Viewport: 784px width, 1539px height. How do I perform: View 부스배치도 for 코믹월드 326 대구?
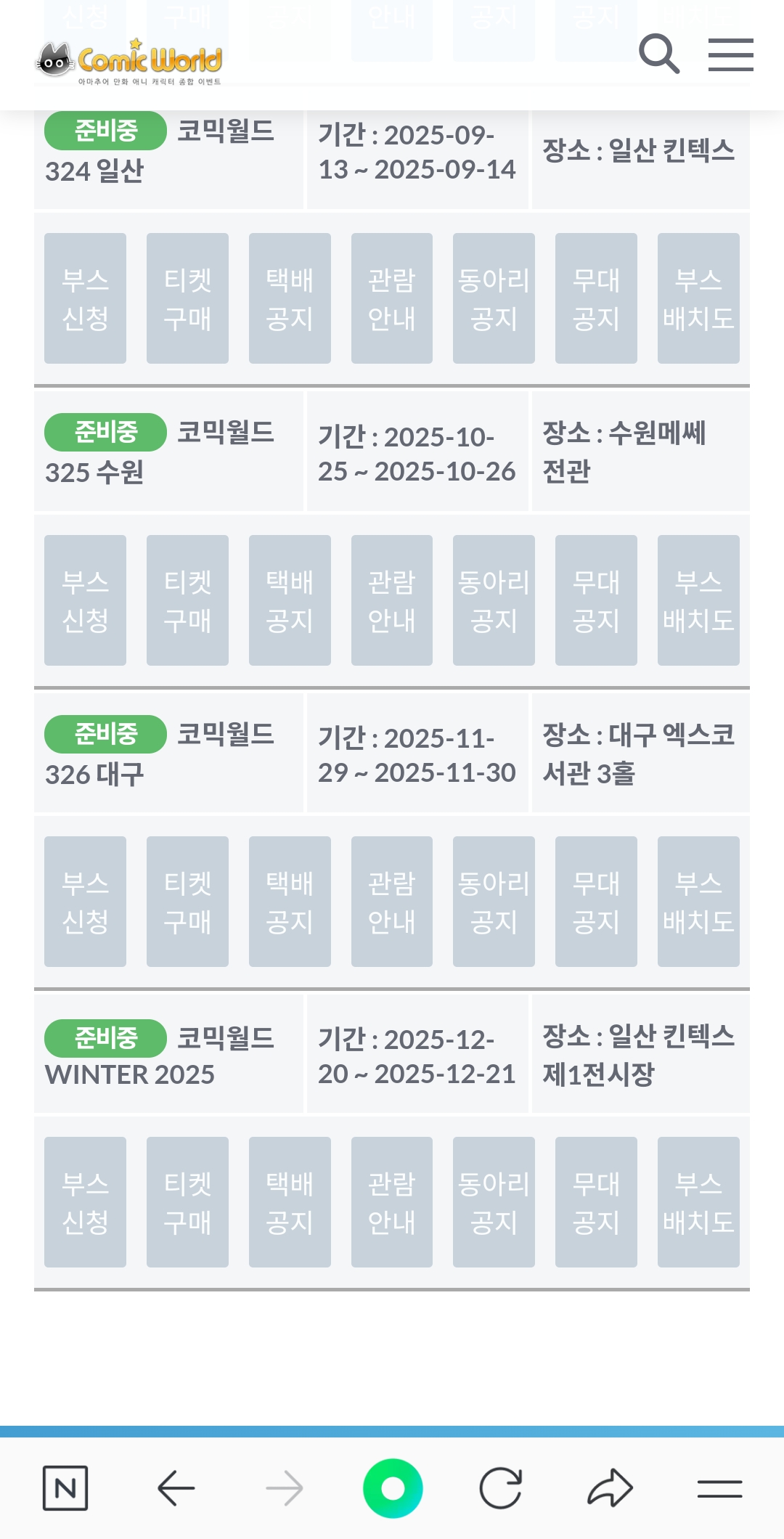click(698, 902)
